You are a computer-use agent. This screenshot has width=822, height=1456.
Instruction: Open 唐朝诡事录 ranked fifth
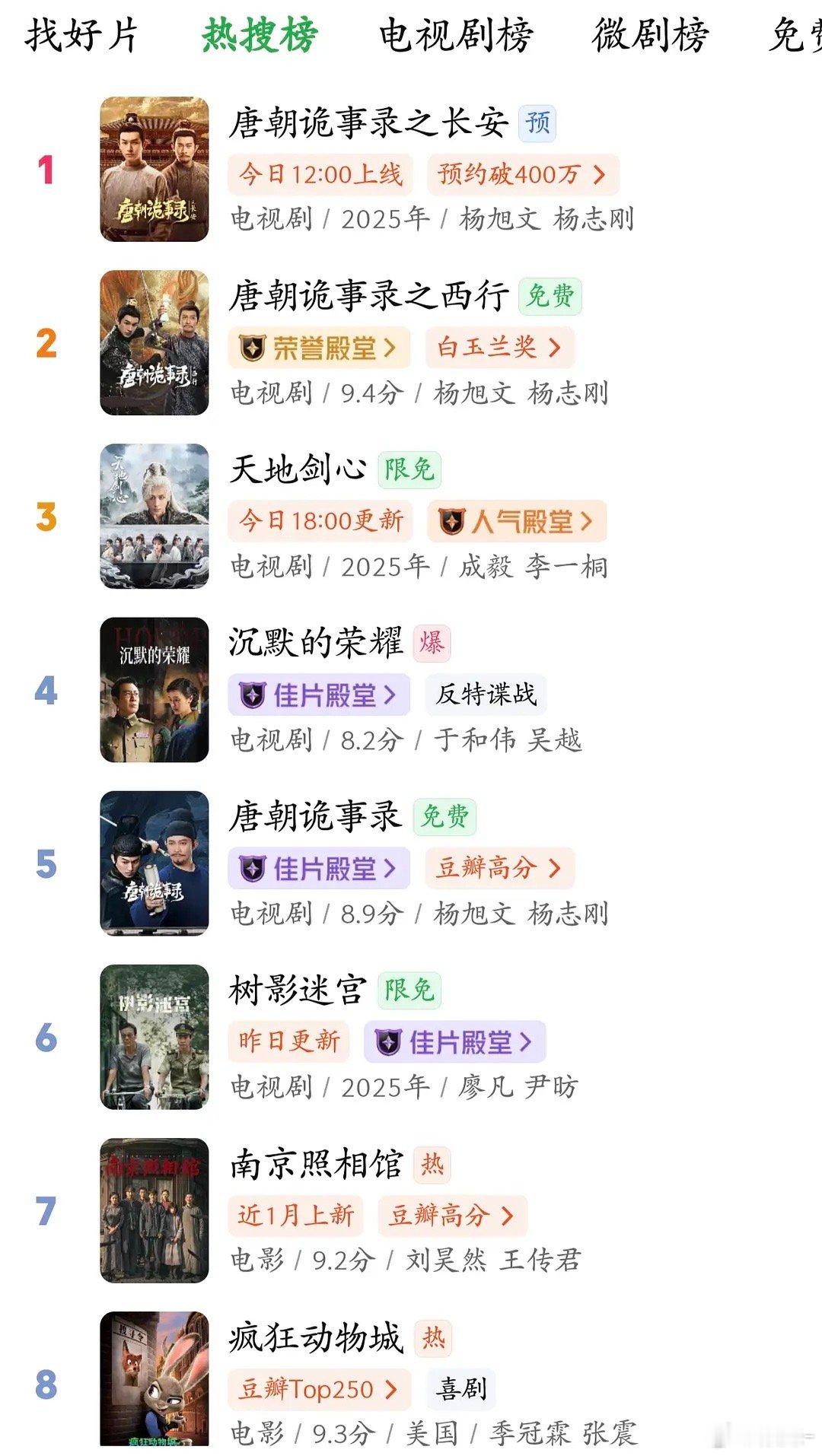316,816
